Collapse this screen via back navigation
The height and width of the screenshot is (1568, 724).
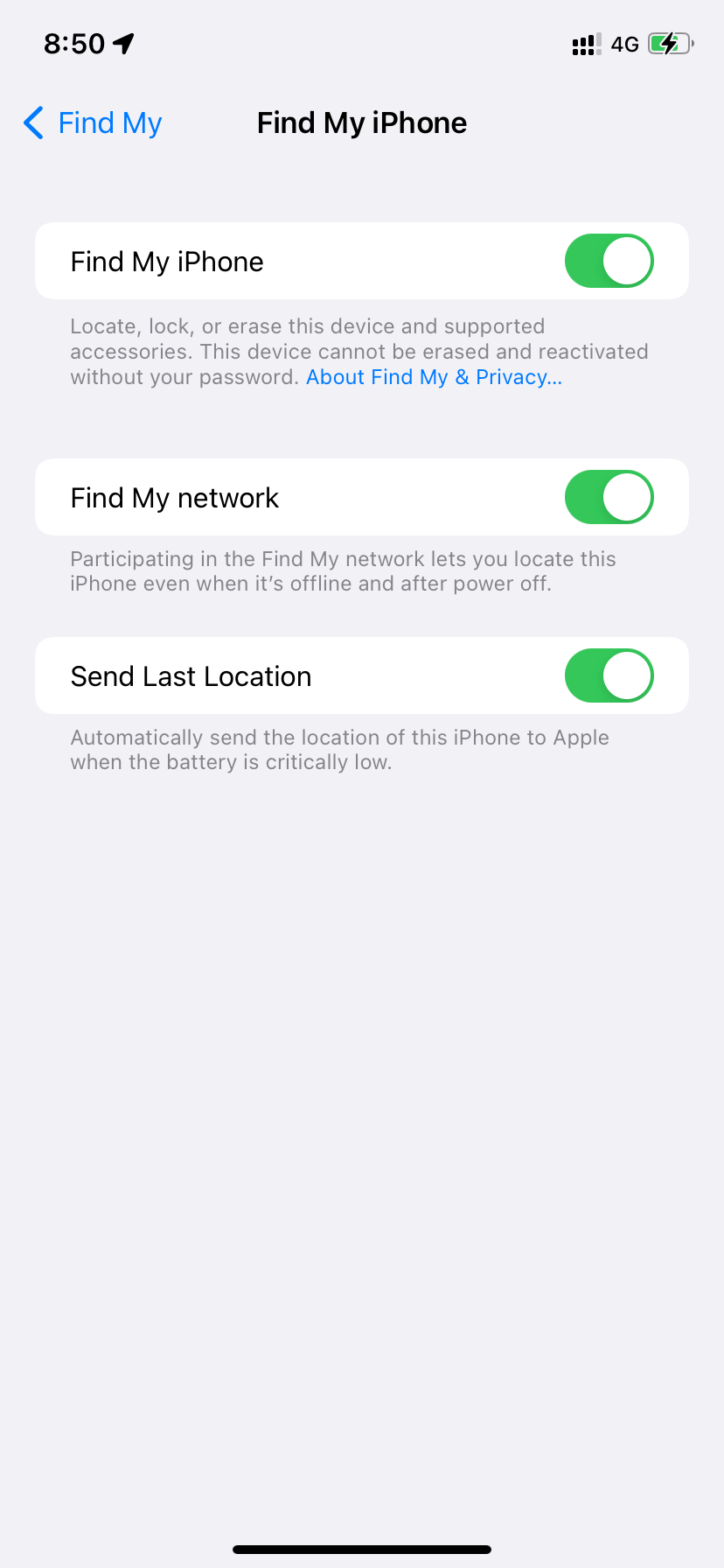pyautogui.click(x=90, y=123)
